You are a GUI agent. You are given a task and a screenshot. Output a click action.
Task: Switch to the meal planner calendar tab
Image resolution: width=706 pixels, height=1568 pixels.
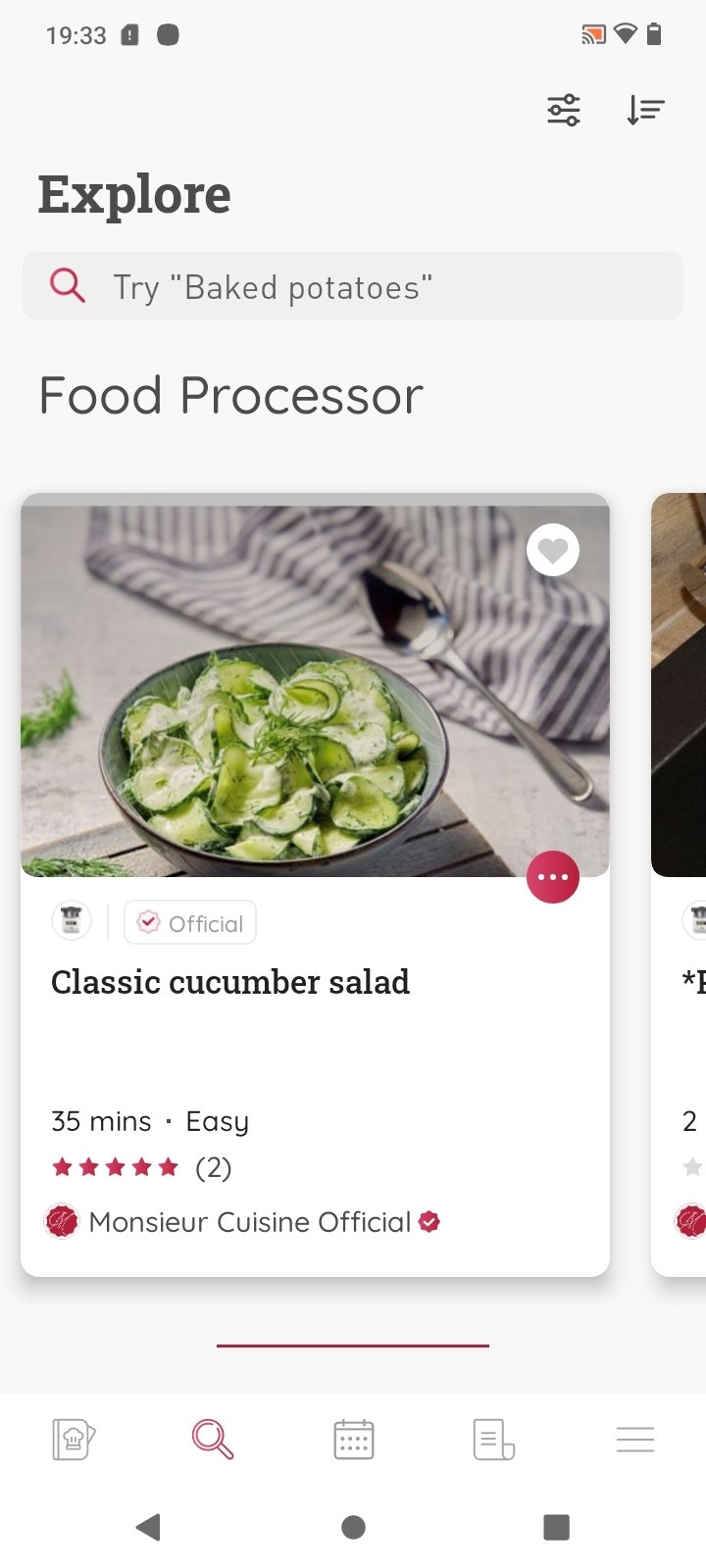tap(354, 1440)
